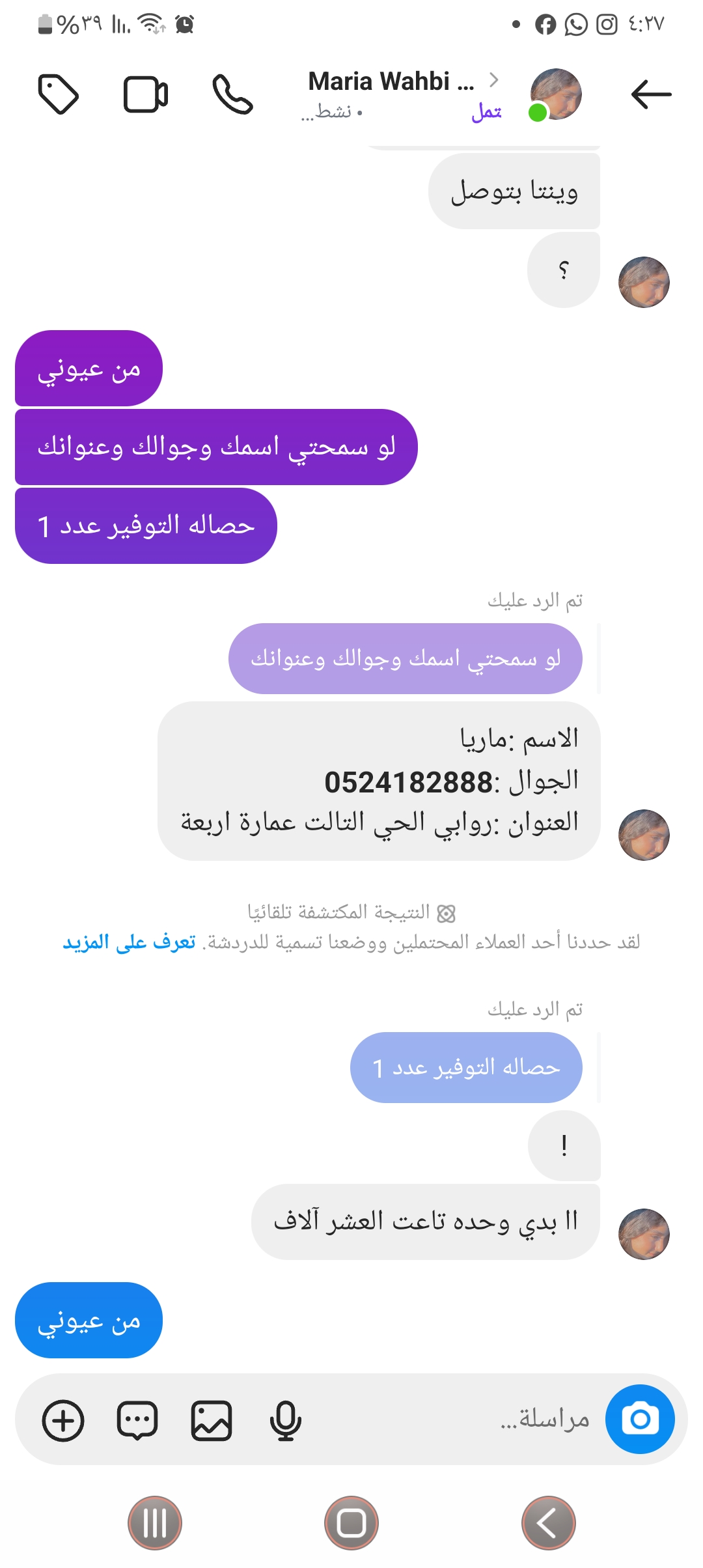Jump to quoted message حصاله التوفير عدد 1
The width and height of the screenshot is (703, 1568).
466,1068
